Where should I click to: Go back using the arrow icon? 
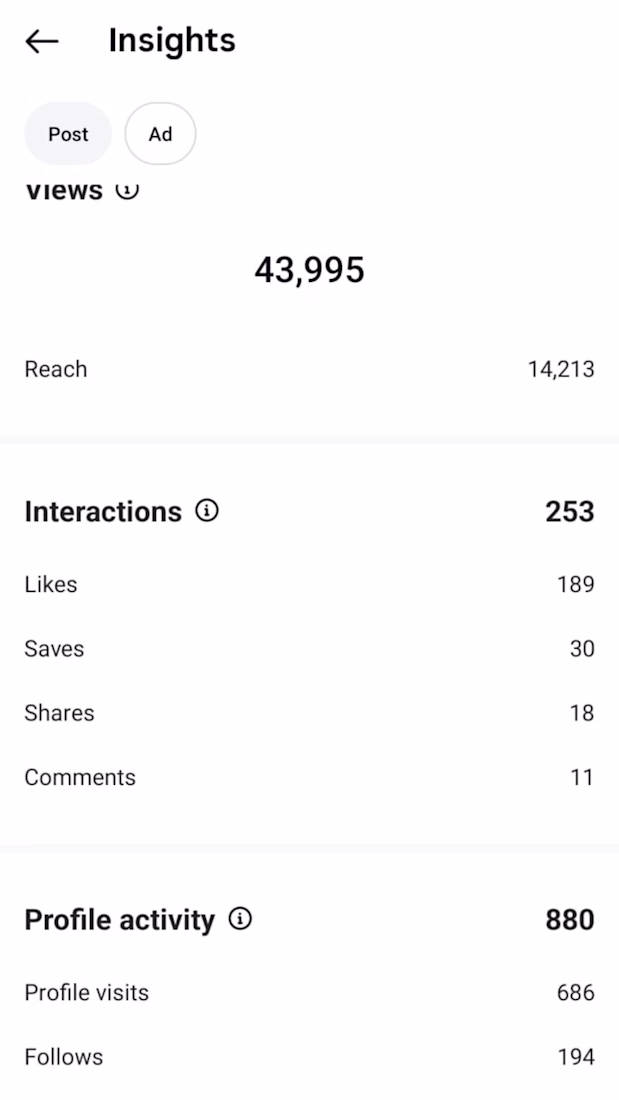coord(42,41)
